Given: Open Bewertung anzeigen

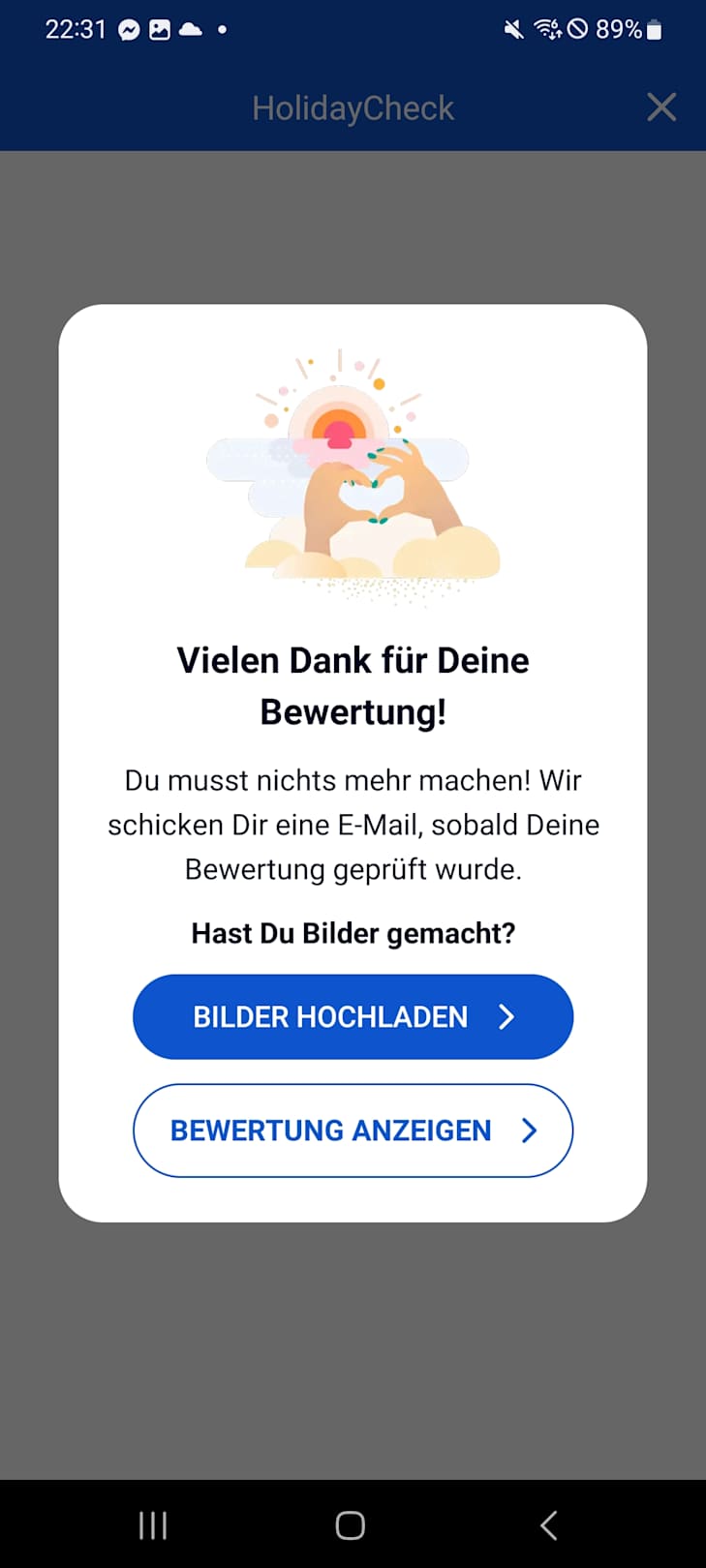Looking at the screenshot, I should (353, 1131).
